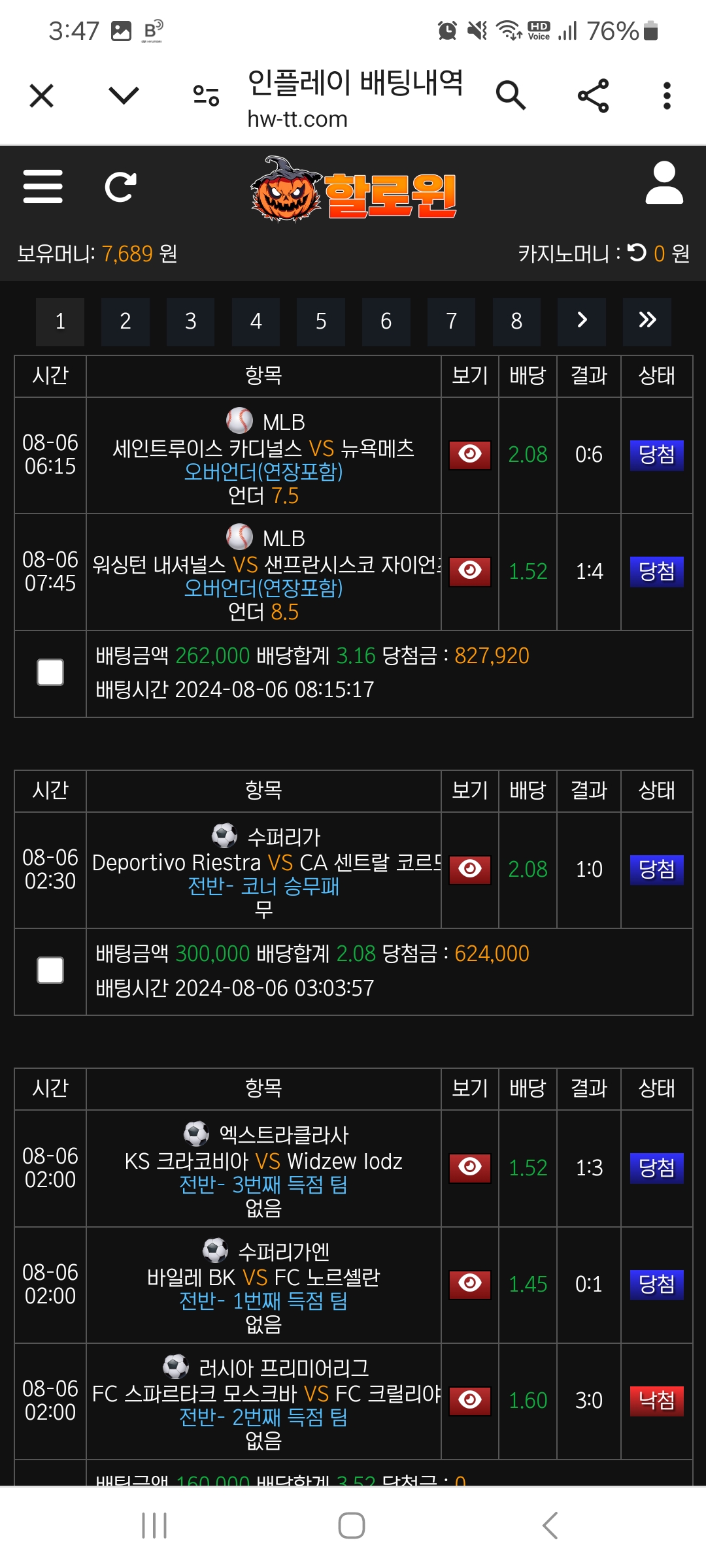Open site settings icon next to hw-tt.com
706x1568 pixels.
pyautogui.click(x=206, y=96)
